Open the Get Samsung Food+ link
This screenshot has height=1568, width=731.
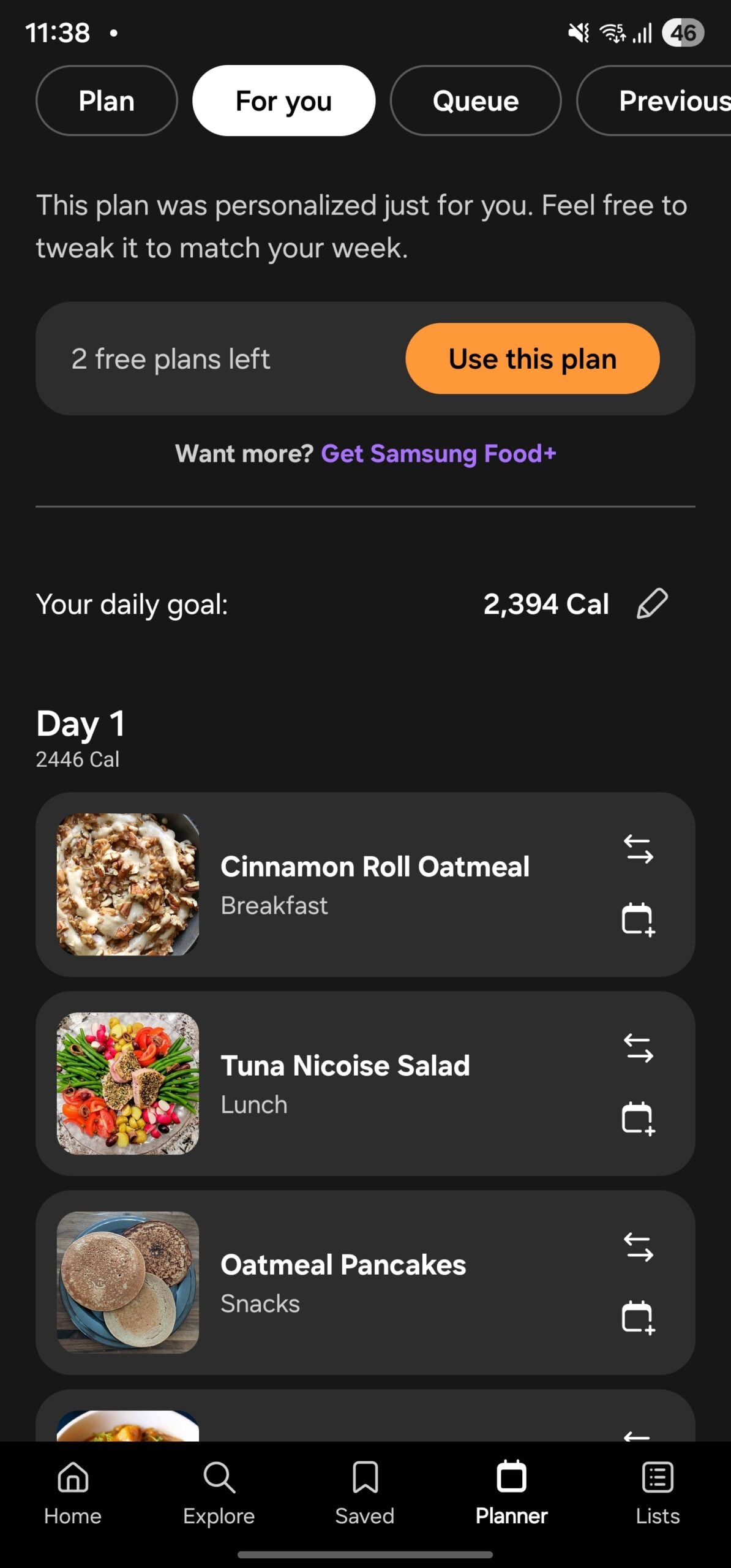click(438, 453)
